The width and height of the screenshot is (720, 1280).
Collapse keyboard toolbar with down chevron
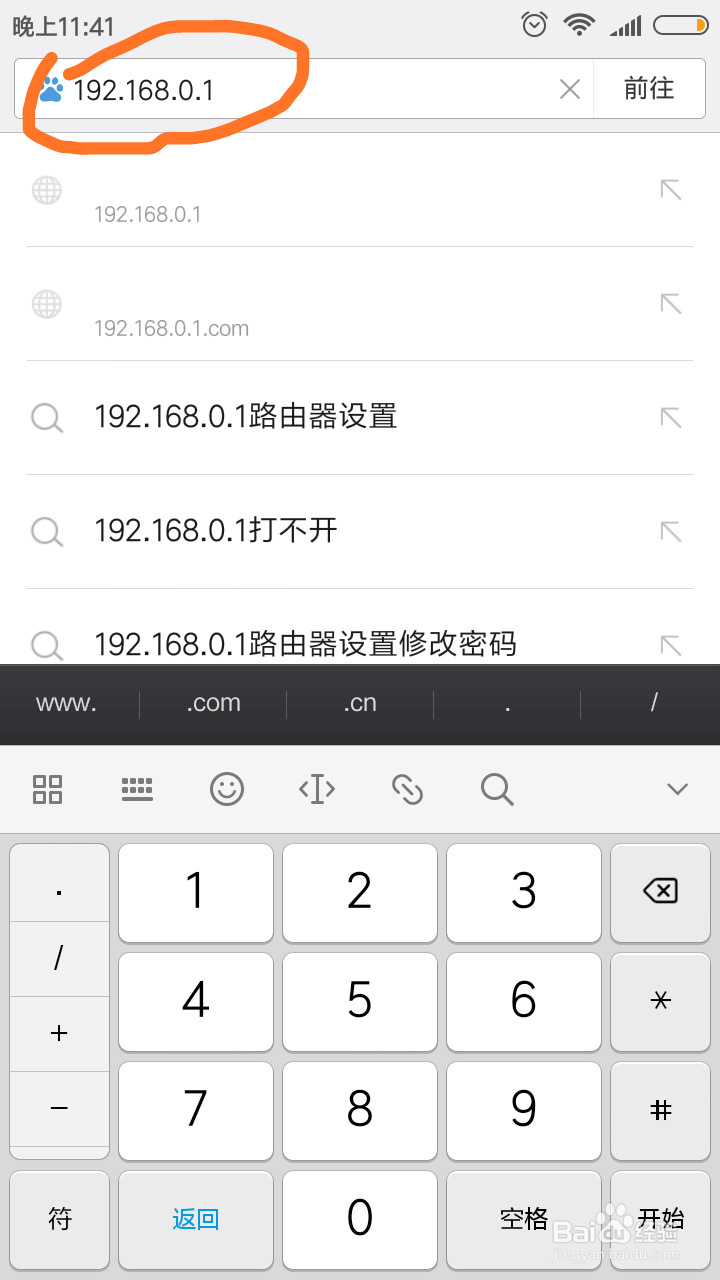point(677,789)
